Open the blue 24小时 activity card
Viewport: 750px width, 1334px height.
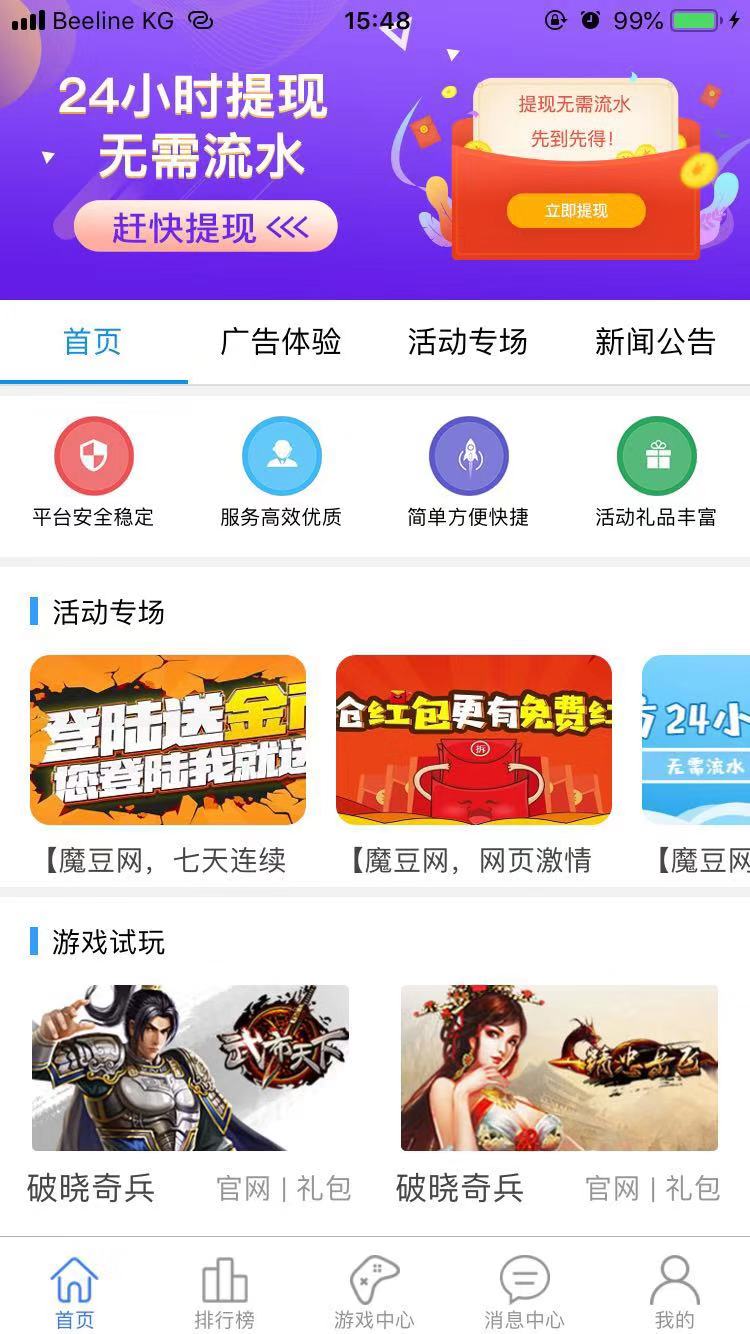(x=696, y=740)
